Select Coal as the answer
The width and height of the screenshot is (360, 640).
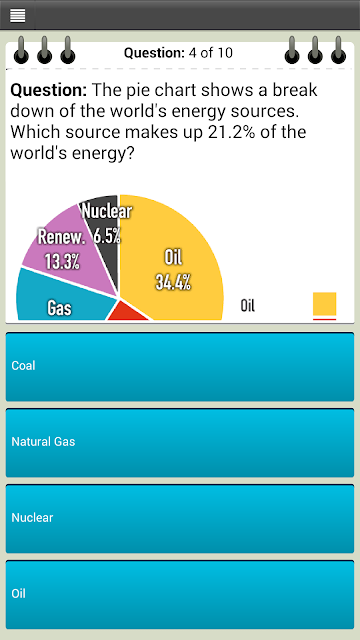pyautogui.click(x=180, y=367)
